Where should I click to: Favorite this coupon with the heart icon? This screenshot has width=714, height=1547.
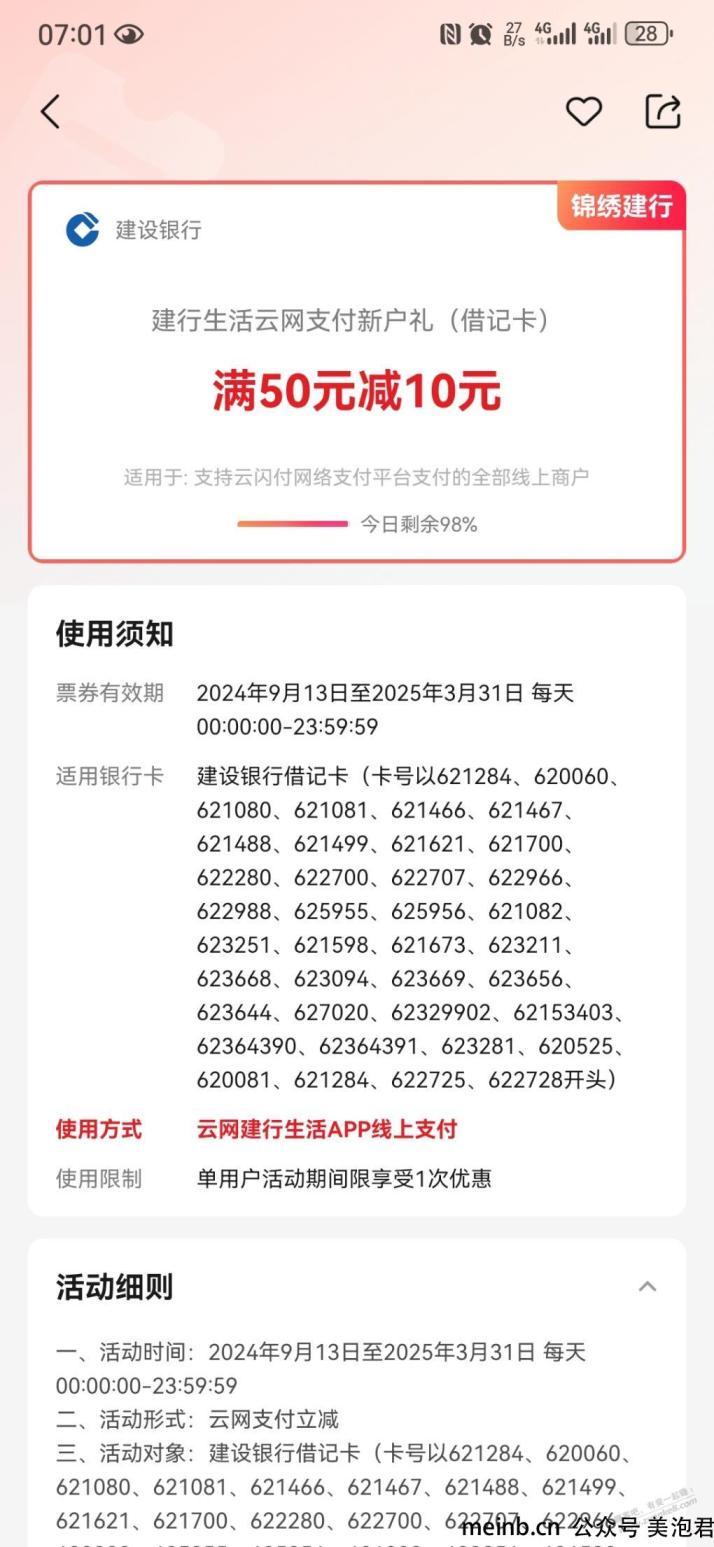(x=584, y=112)
